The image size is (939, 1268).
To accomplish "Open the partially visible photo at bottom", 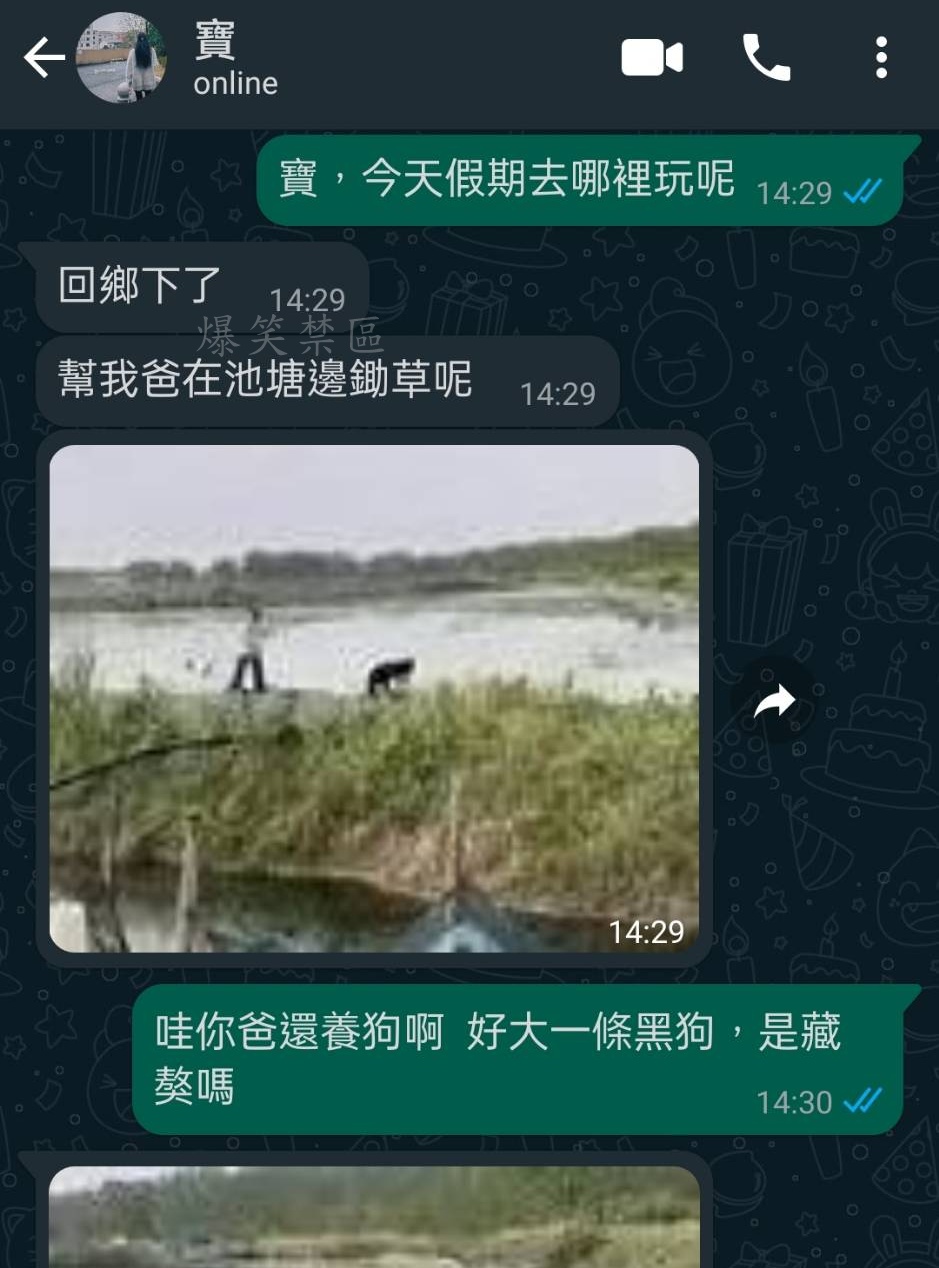I will coord(374,1218).
